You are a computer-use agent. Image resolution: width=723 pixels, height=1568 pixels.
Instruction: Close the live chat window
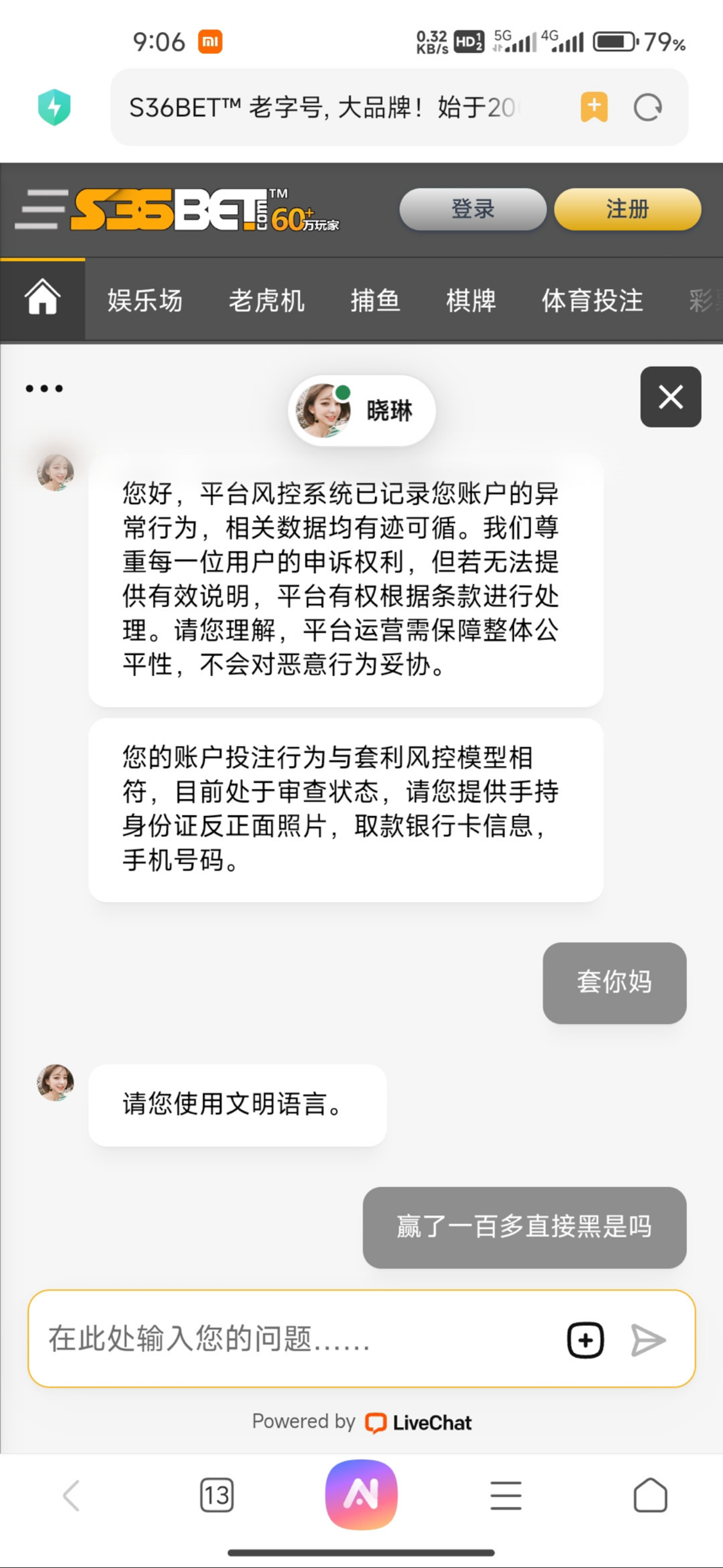pyautogui.click(x=670, y=397)
